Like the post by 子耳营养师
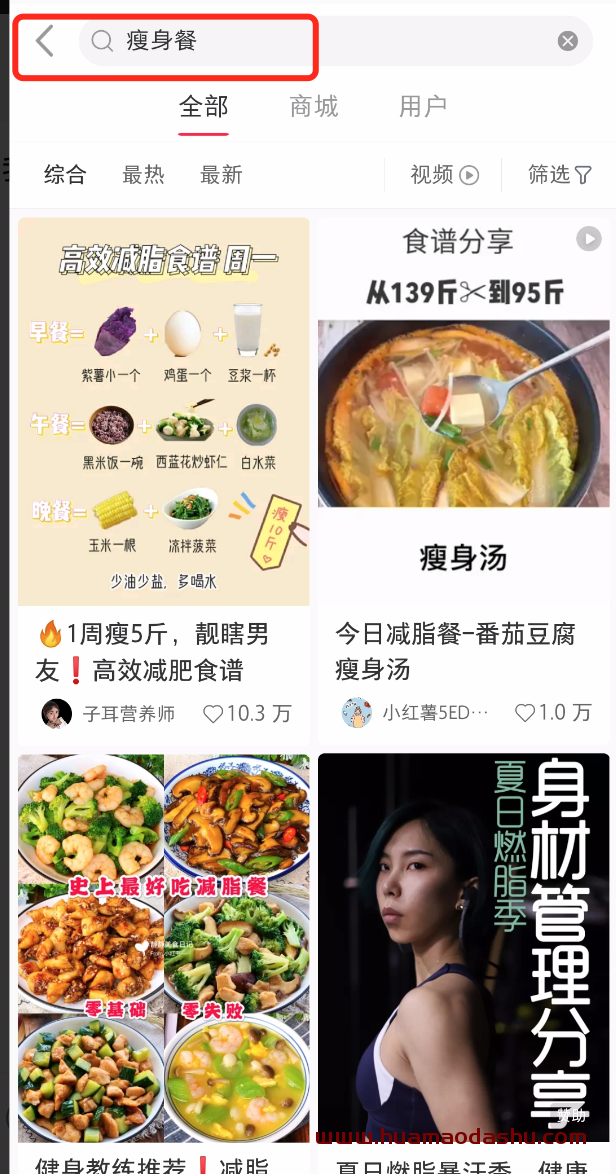616x1174 pixels. click(247, 713)
